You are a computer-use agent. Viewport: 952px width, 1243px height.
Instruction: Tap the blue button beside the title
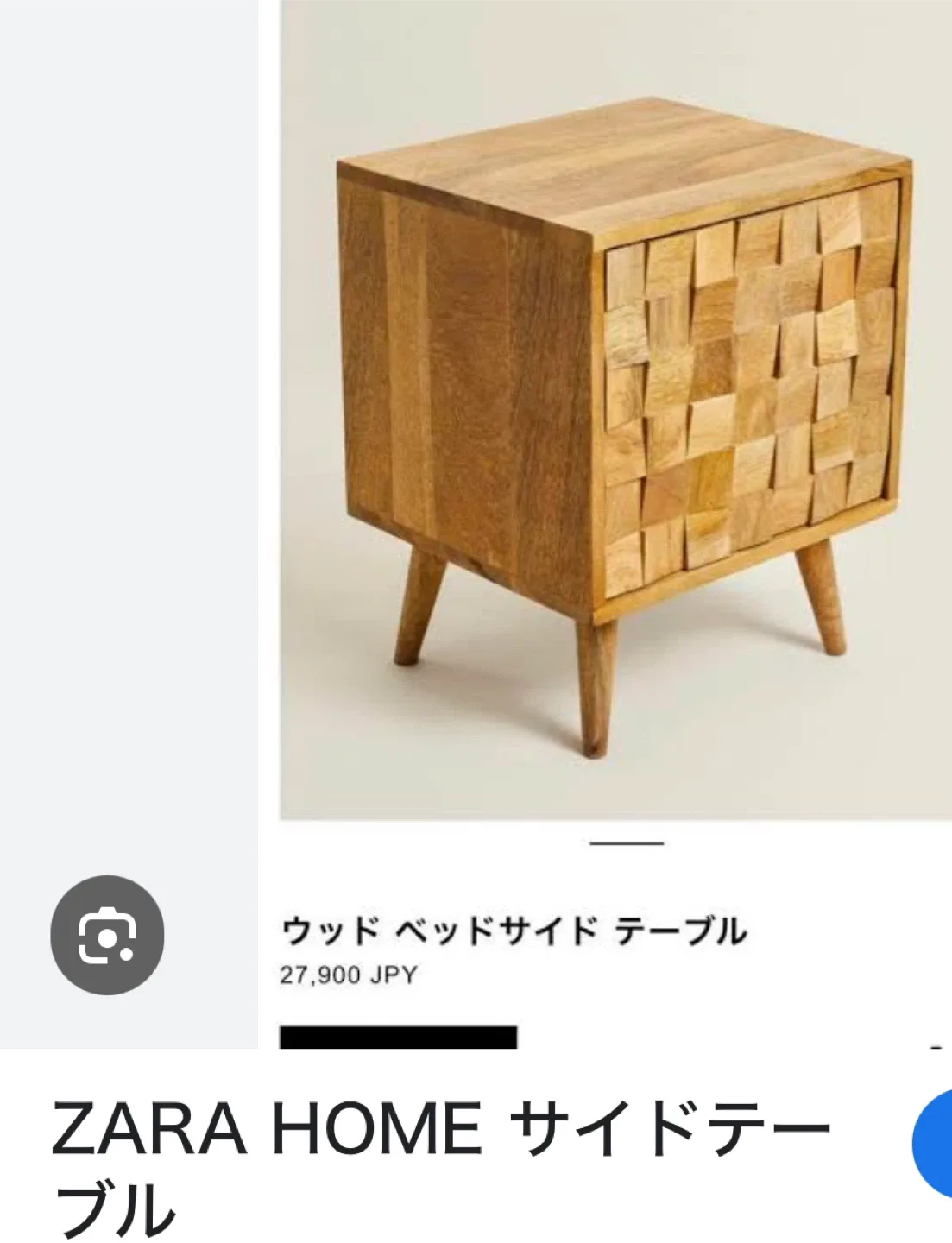pyautogui.click(x=934, y=1144)
